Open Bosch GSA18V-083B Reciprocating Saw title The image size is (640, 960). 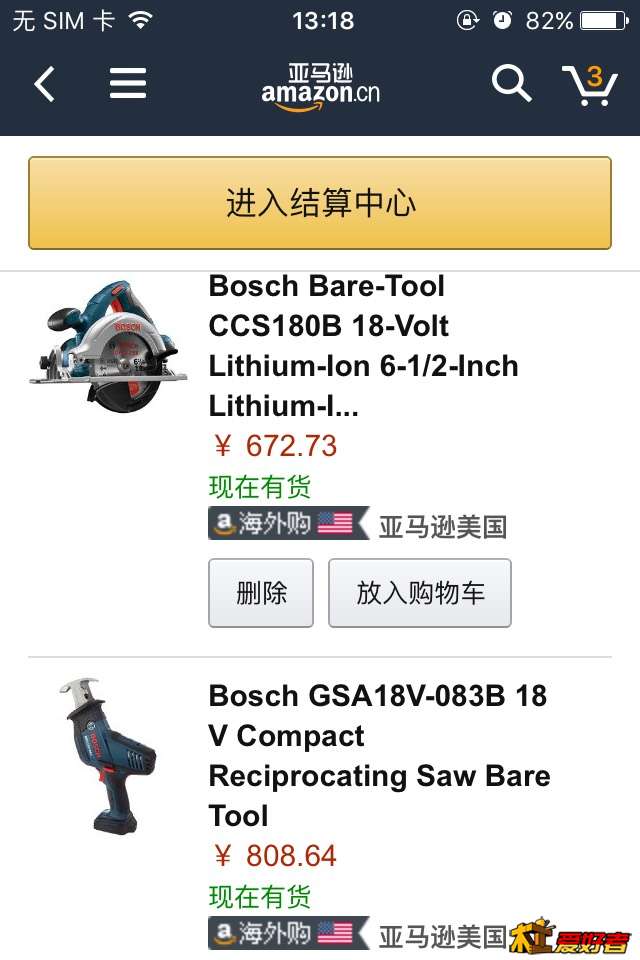point(379,755)
